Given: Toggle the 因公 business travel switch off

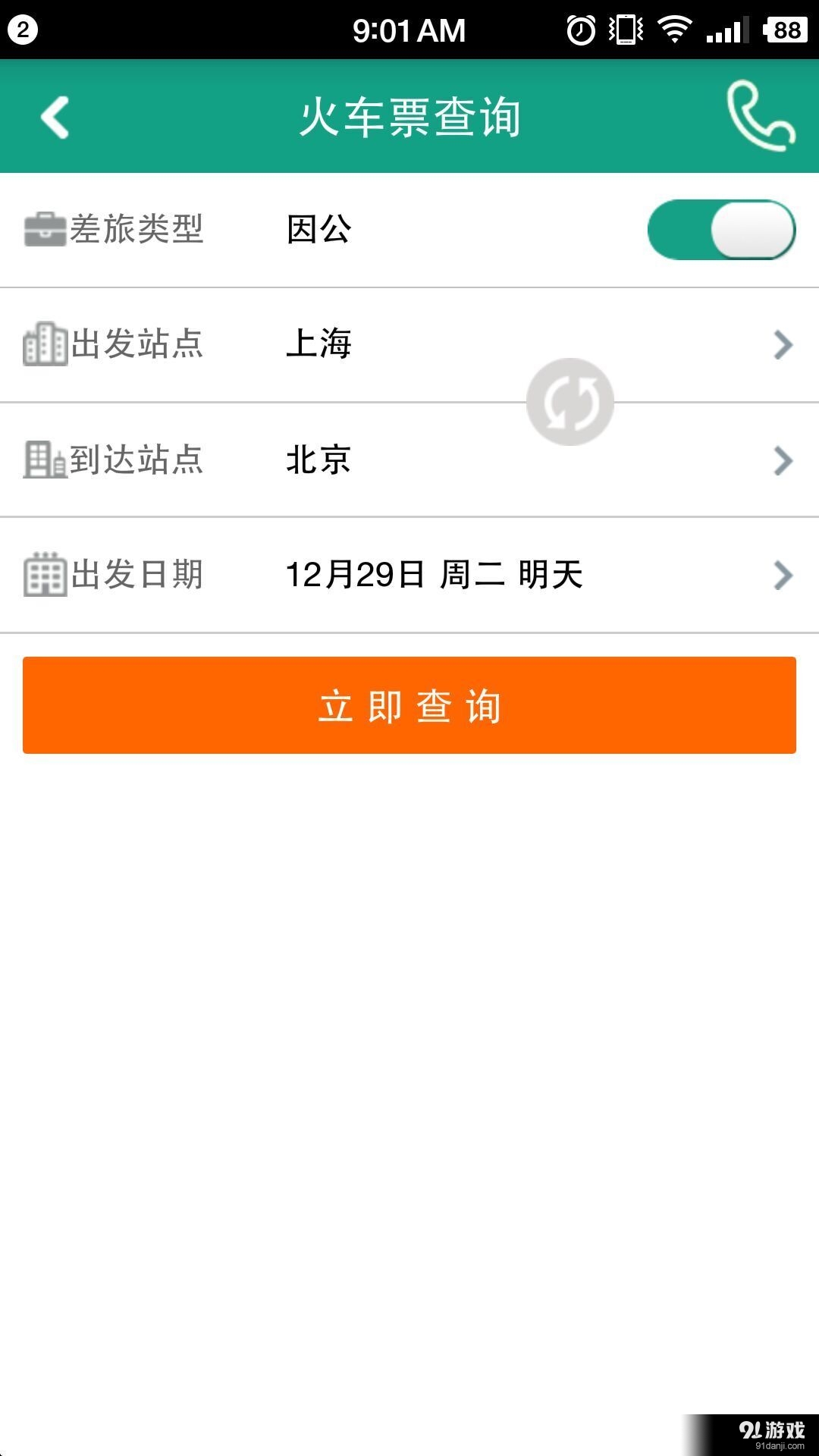Looking at the screenshot, I should coord(720,227).
